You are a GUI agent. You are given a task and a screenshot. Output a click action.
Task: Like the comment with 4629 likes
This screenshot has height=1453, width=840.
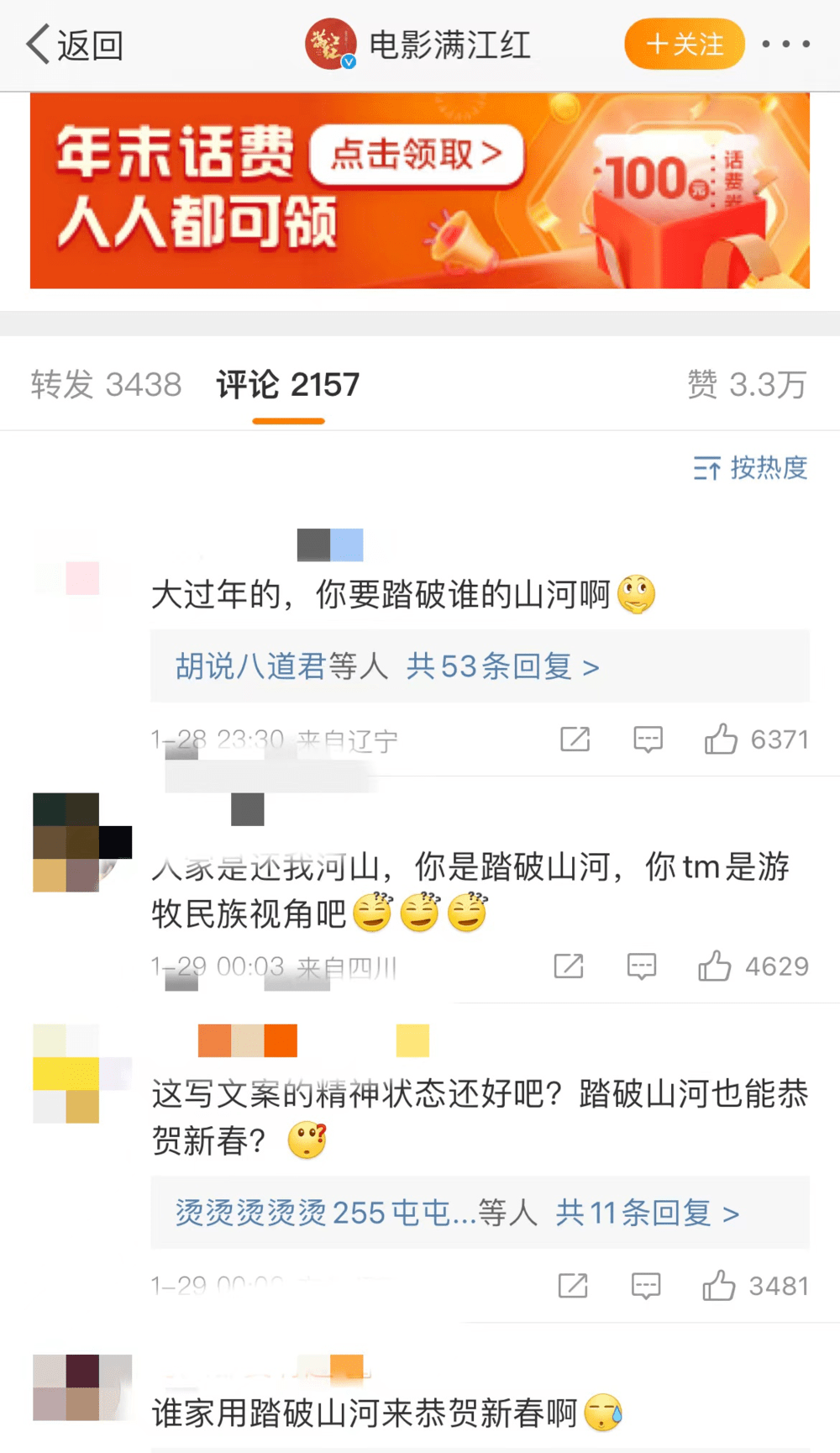click(x=714, y=966)
